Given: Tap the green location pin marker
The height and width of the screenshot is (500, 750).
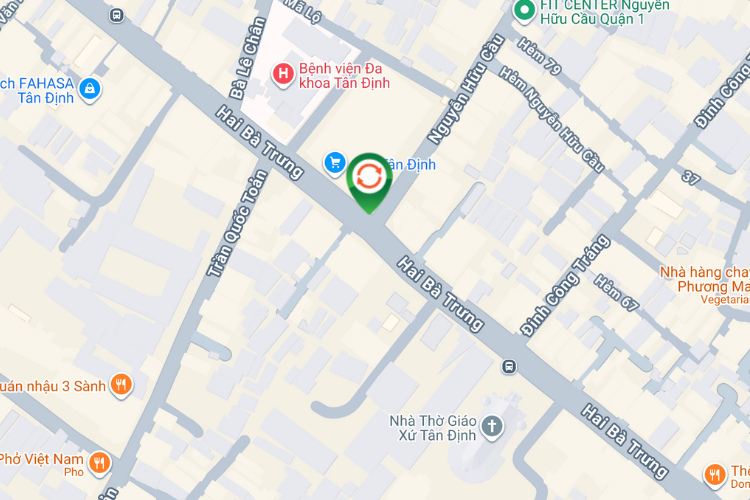Looking at the screenshot, I should point(368,178).
